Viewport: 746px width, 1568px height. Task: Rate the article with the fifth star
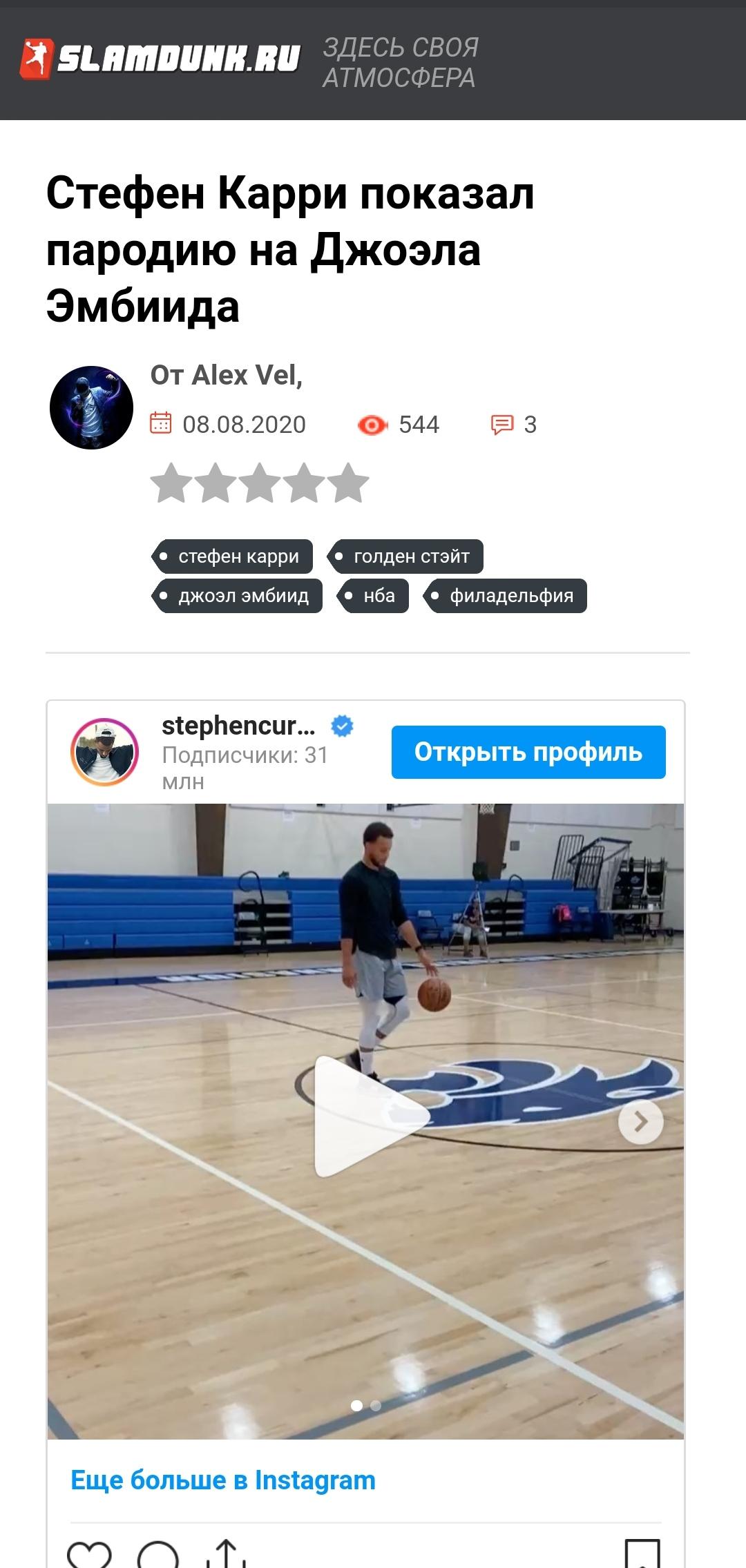click(x=348, y=483)
